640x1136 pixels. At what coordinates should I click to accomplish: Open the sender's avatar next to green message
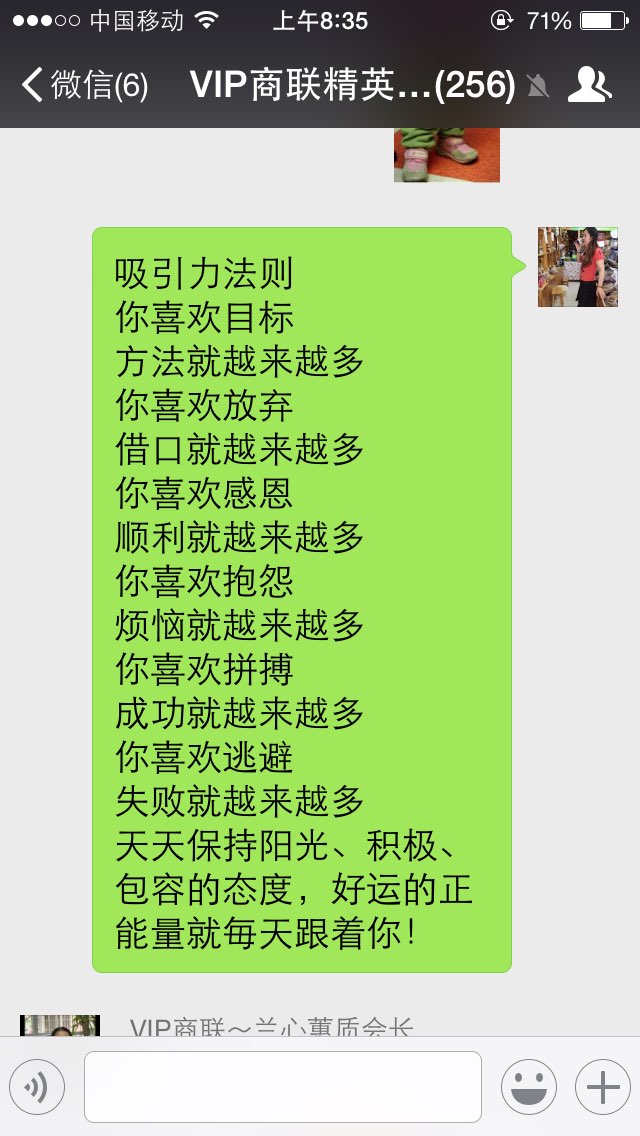[578, 267]
